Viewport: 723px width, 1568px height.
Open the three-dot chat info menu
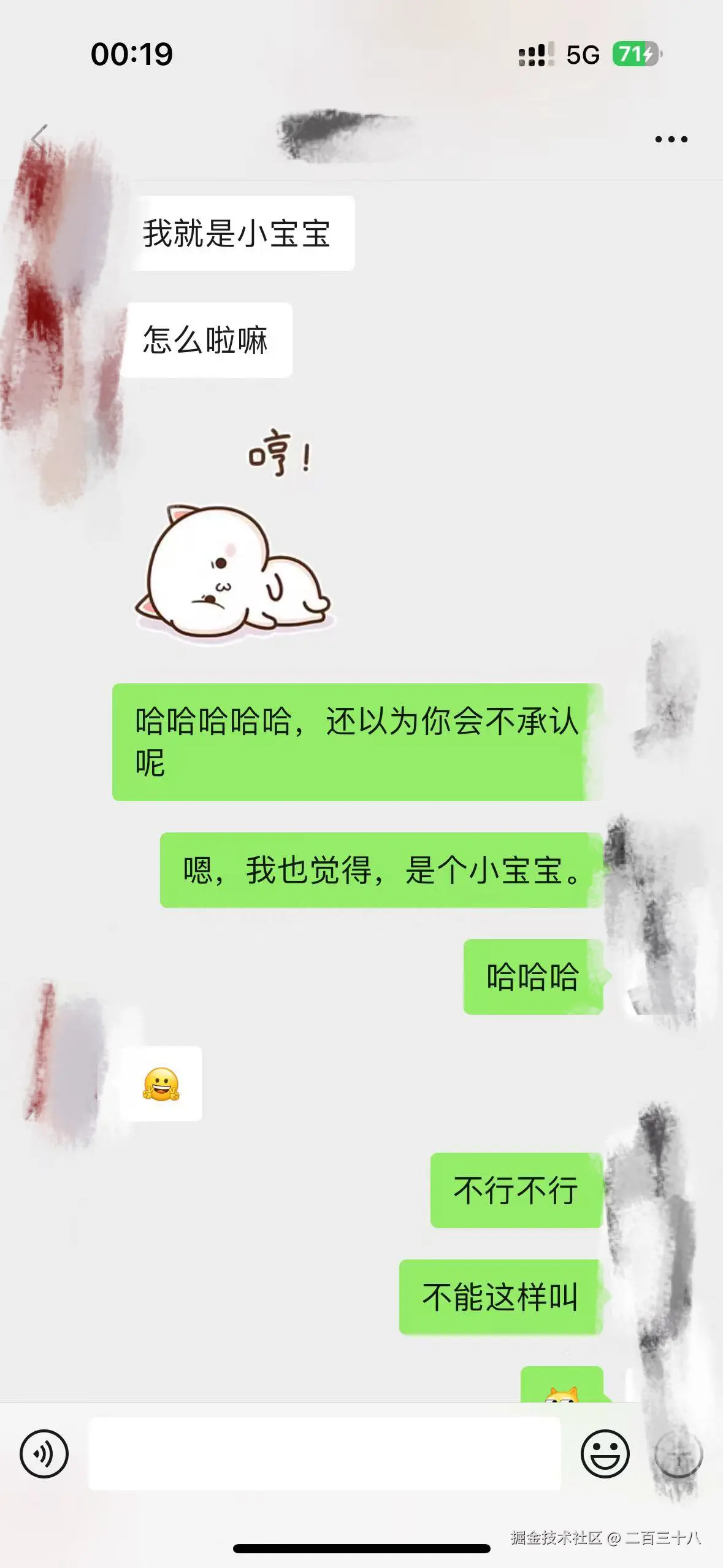pos(671,139)
